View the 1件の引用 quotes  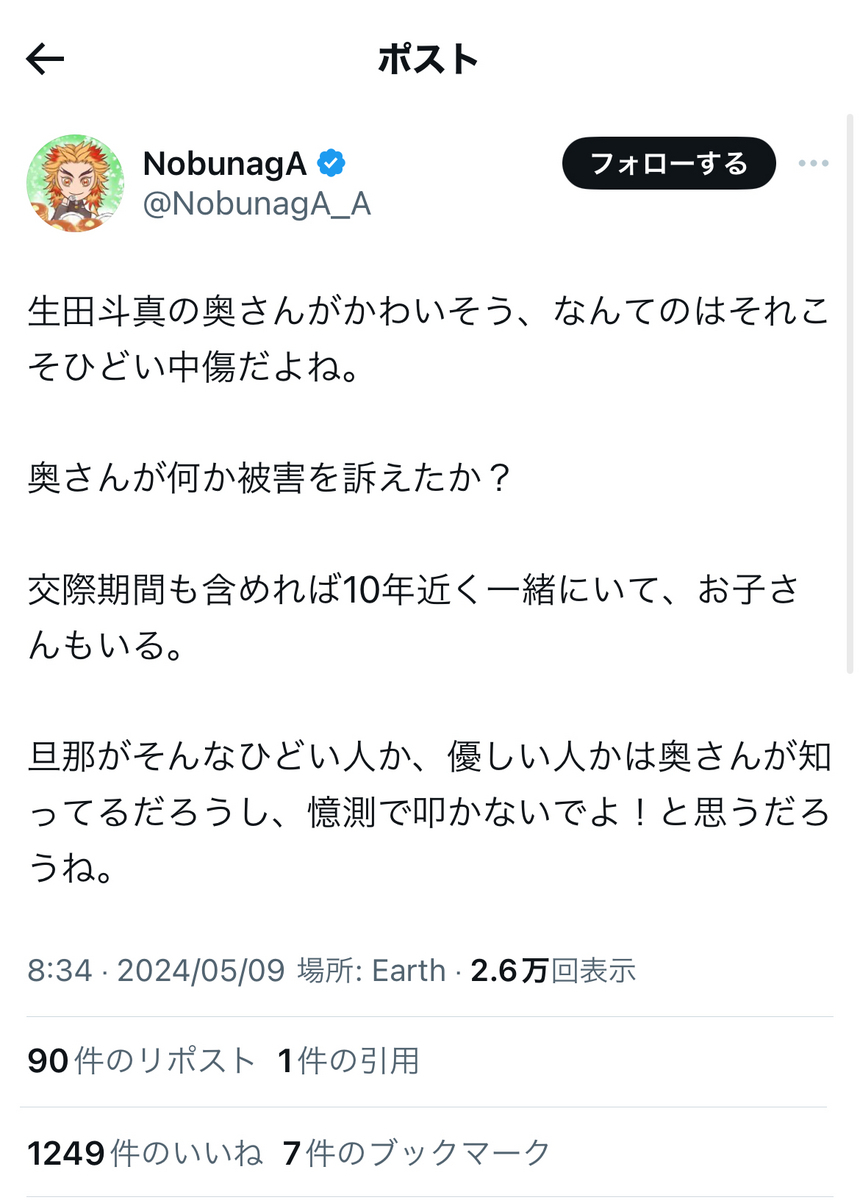pos(349,1061)
